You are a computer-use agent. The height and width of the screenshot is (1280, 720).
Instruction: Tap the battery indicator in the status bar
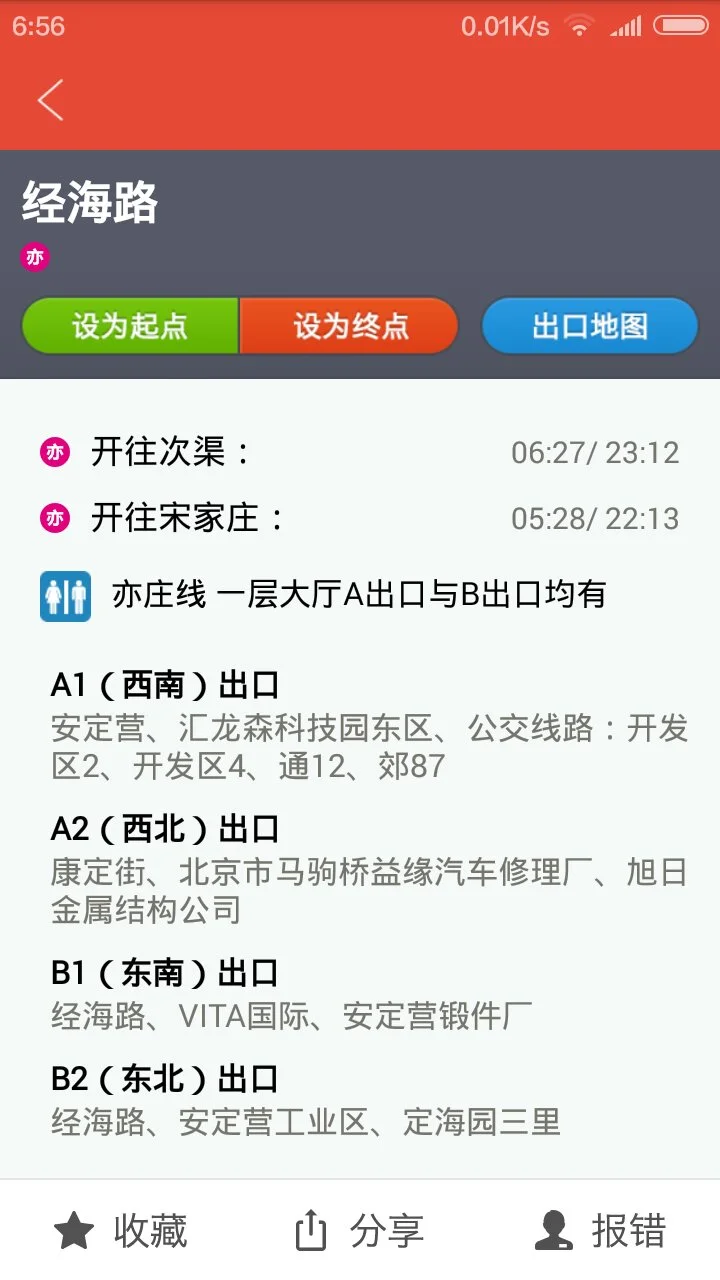(x=681, y=26)
